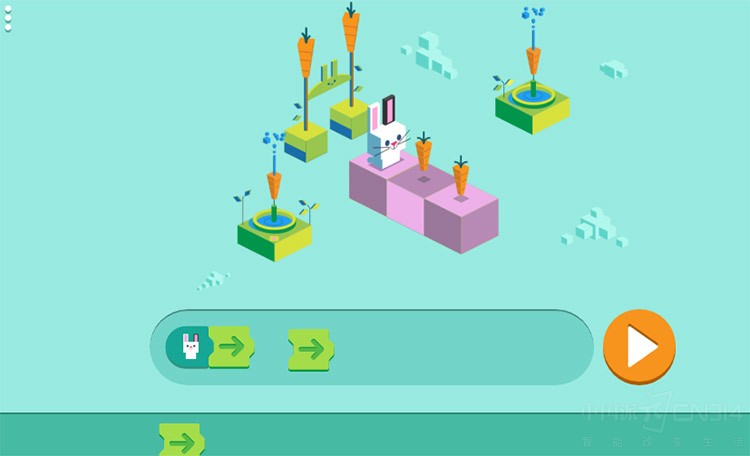Viewport: 750px width, 456px height.
Task: Select the detached forward arrow block in sequence
Action: click(x=311, y=349)
